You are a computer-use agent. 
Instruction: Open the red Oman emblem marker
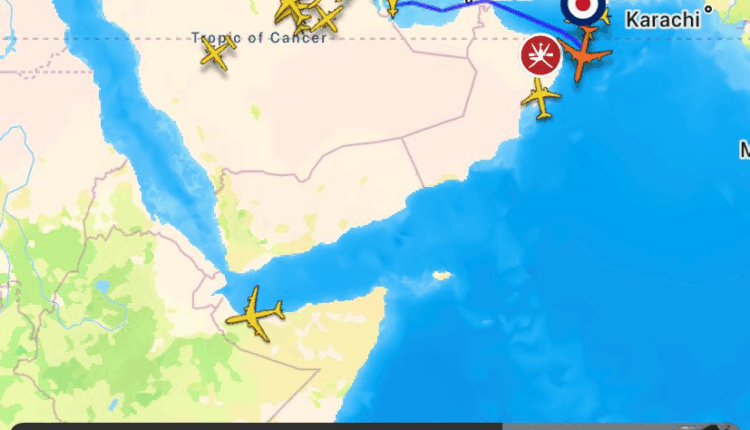(x=540, y=54)
